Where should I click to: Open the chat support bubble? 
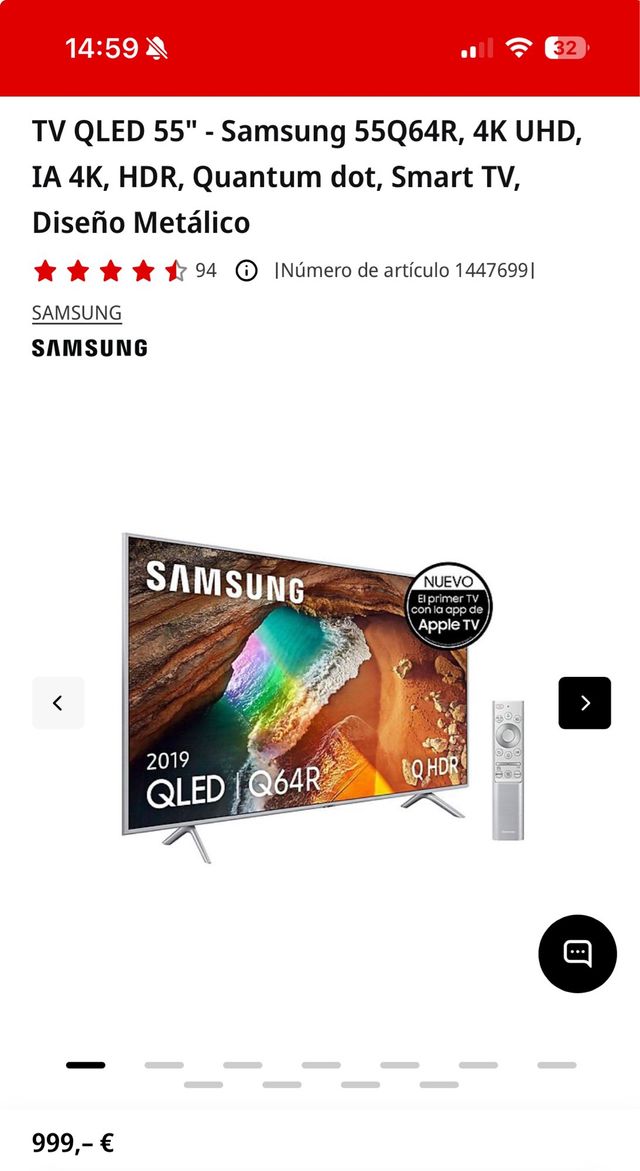577,953
